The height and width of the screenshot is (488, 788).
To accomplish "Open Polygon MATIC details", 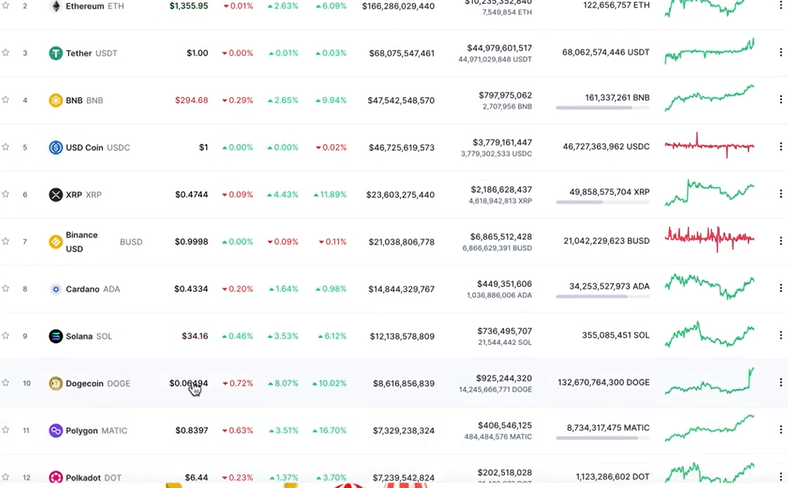I will [x=82, y=431].
